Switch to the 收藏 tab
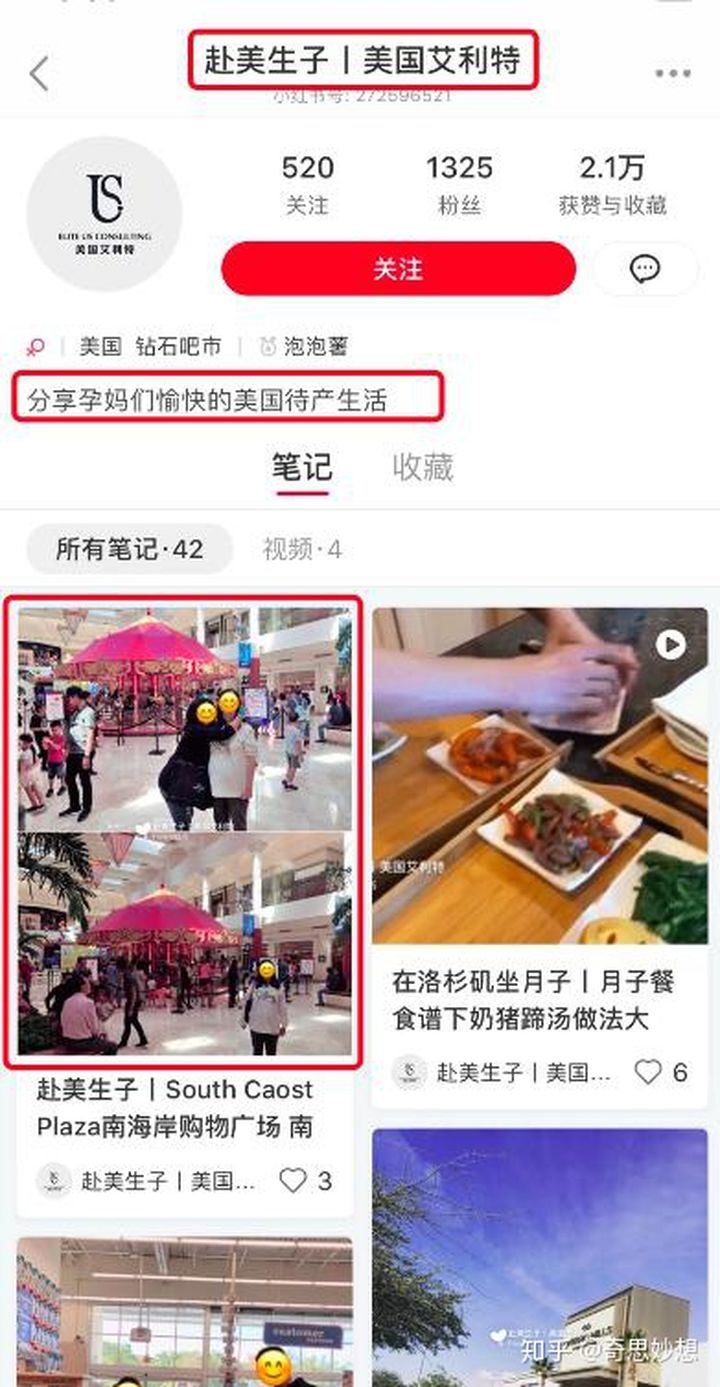 point(423,467)
